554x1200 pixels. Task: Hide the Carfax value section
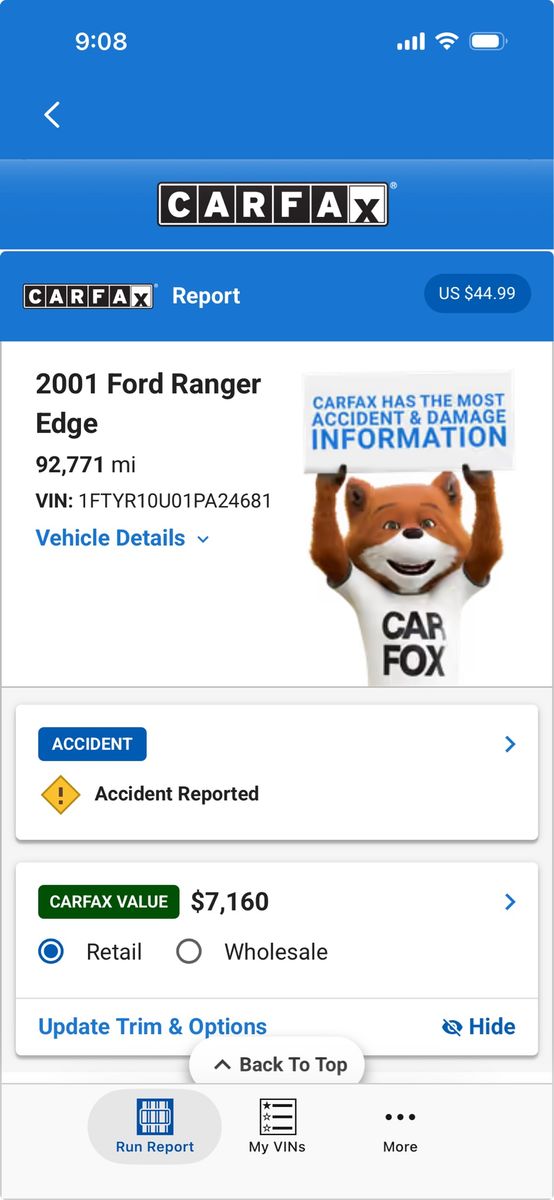click(x=479, y=1027)
